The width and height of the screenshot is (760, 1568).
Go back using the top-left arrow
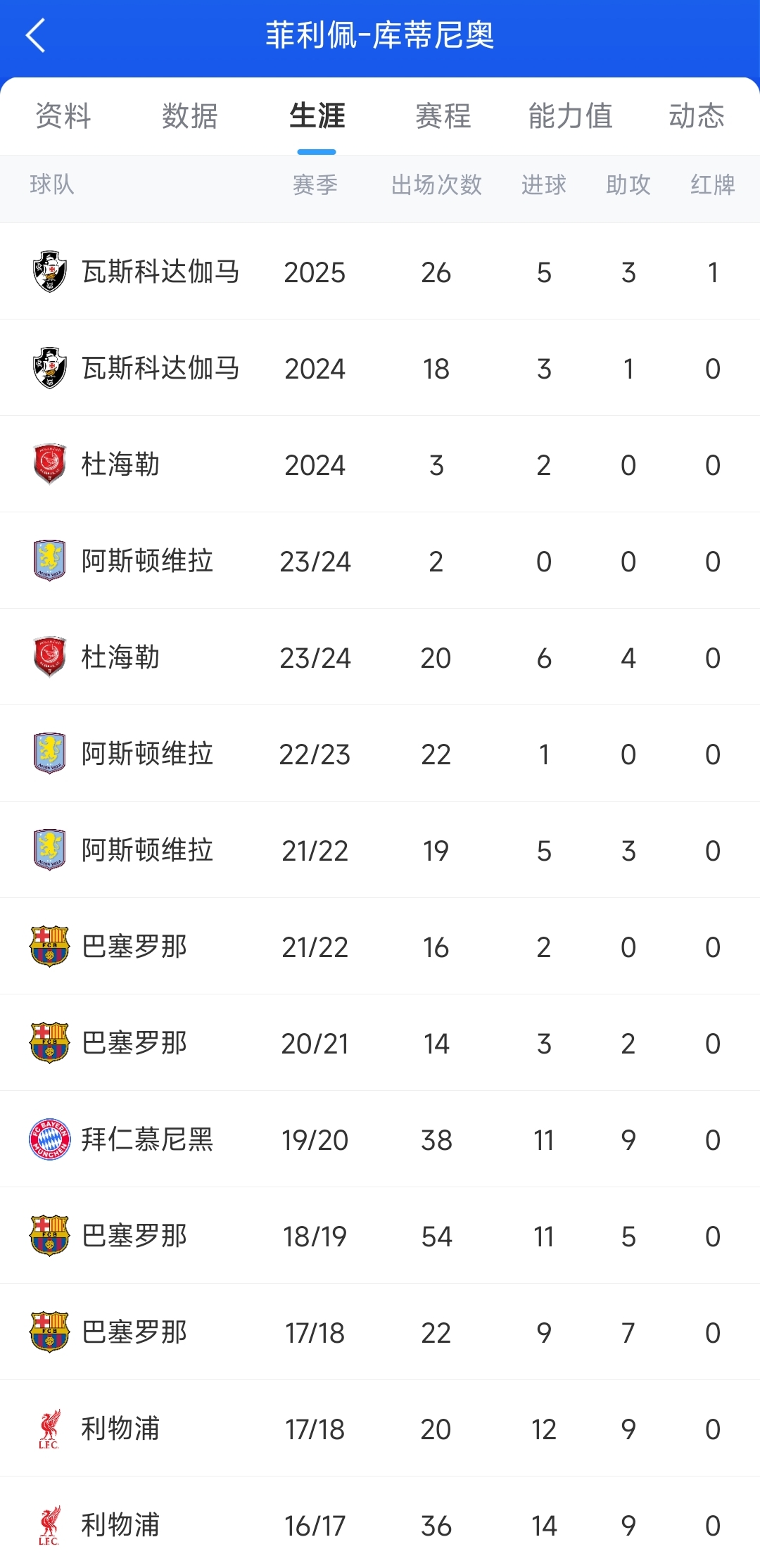[x=35, y=35]
